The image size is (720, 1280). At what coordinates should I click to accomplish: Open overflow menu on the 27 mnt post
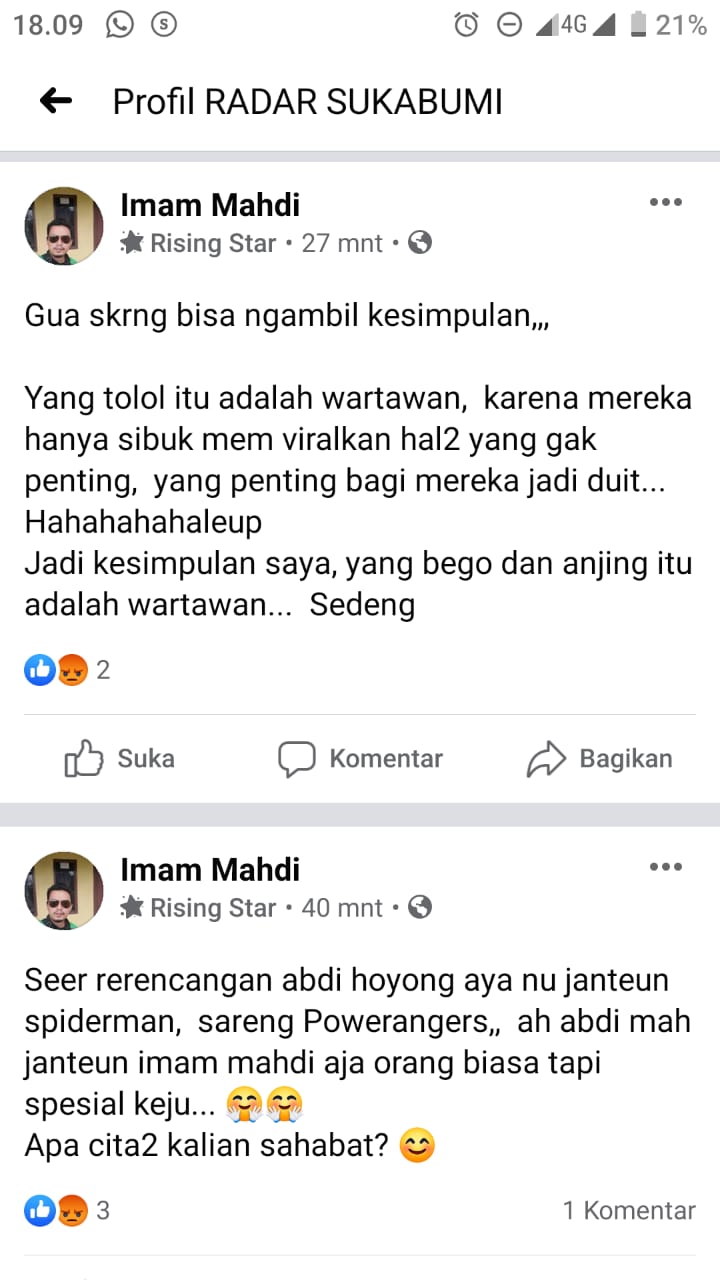pyautogui.click(x=665, y=203)
